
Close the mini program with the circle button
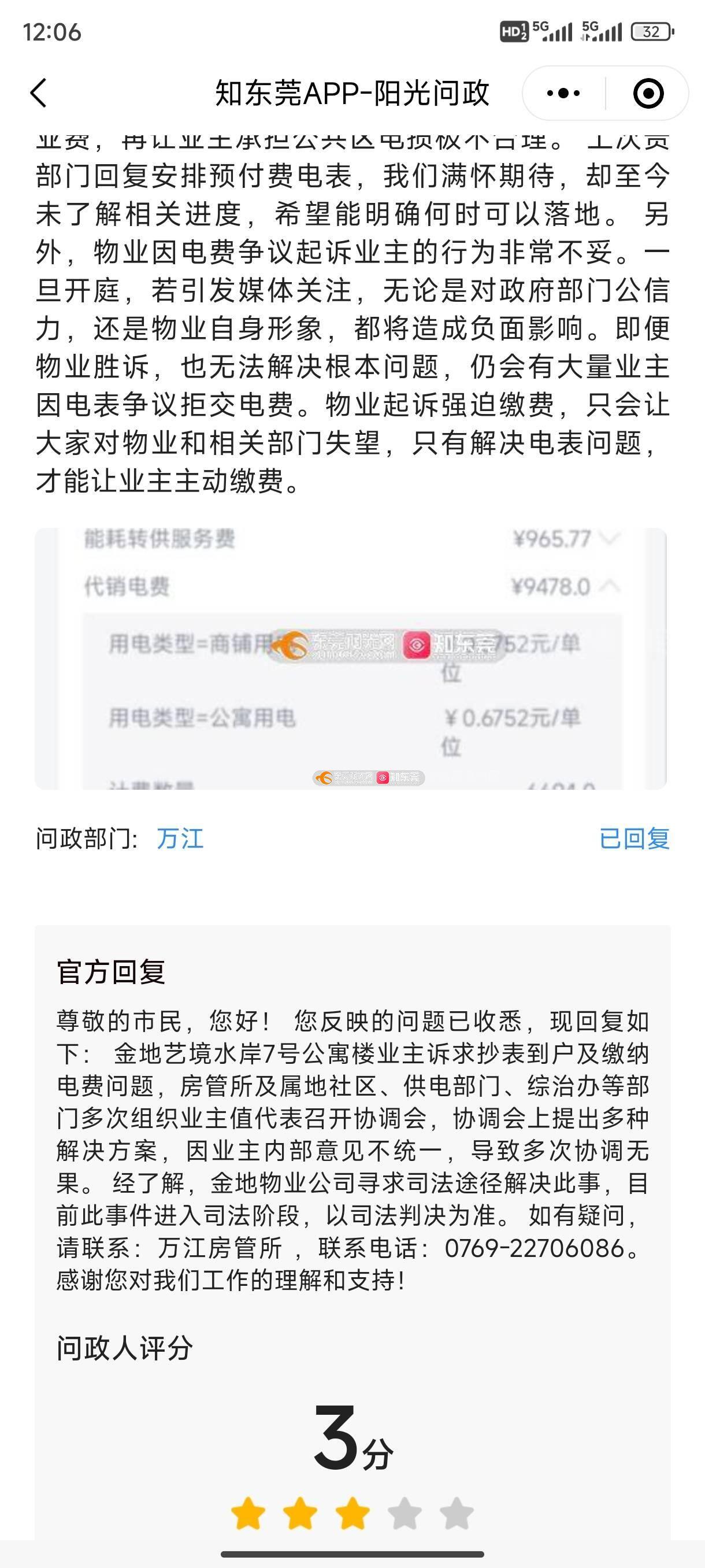pos(648,93)
